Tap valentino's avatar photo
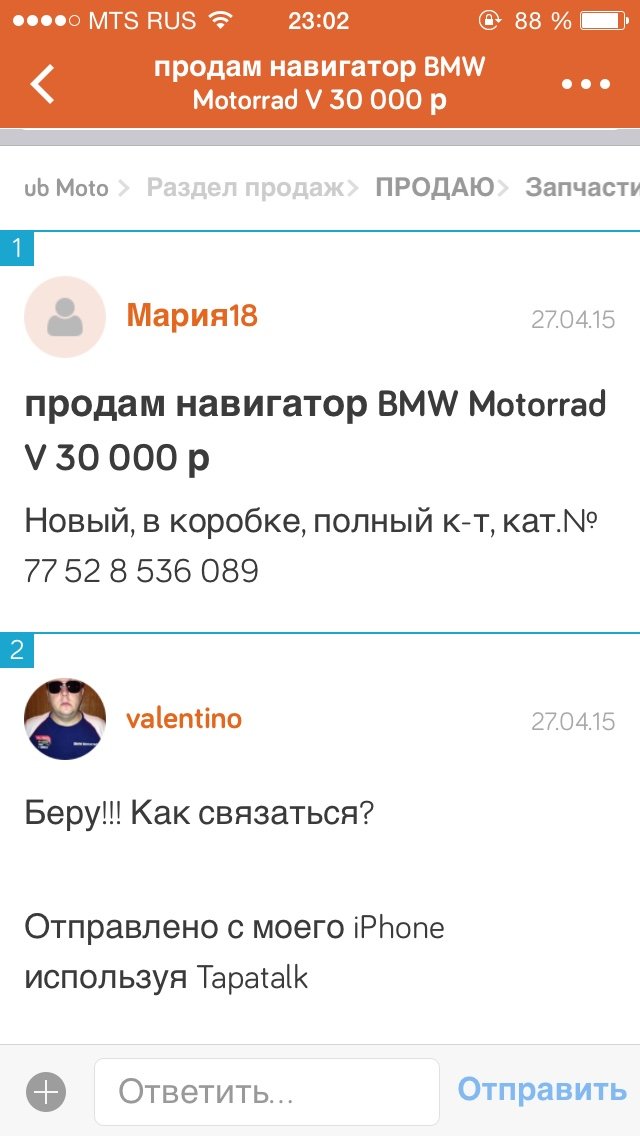Image resolution: width=640 pixels, height=1136 pixels. pos(65,719)
